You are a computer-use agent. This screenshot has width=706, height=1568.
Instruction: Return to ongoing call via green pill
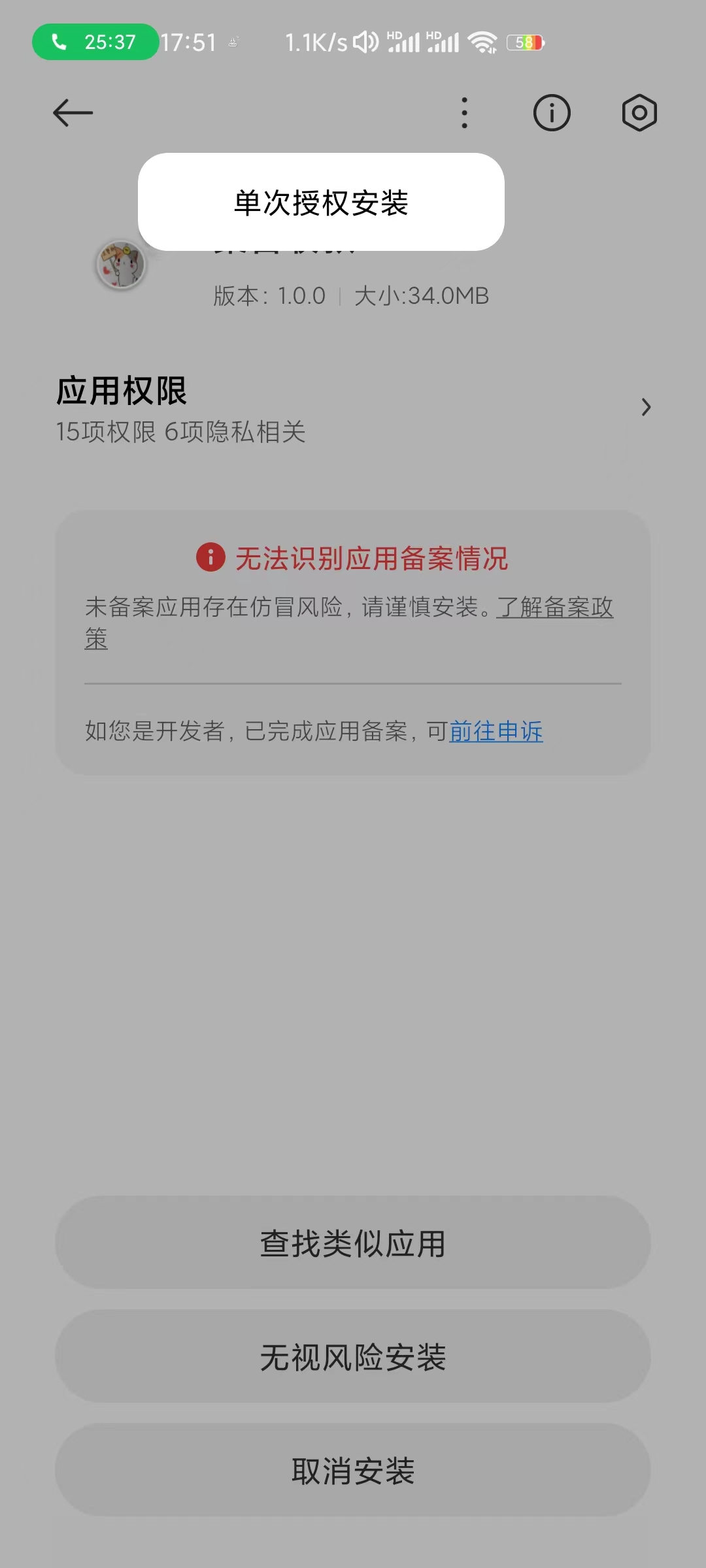point(95,42)
